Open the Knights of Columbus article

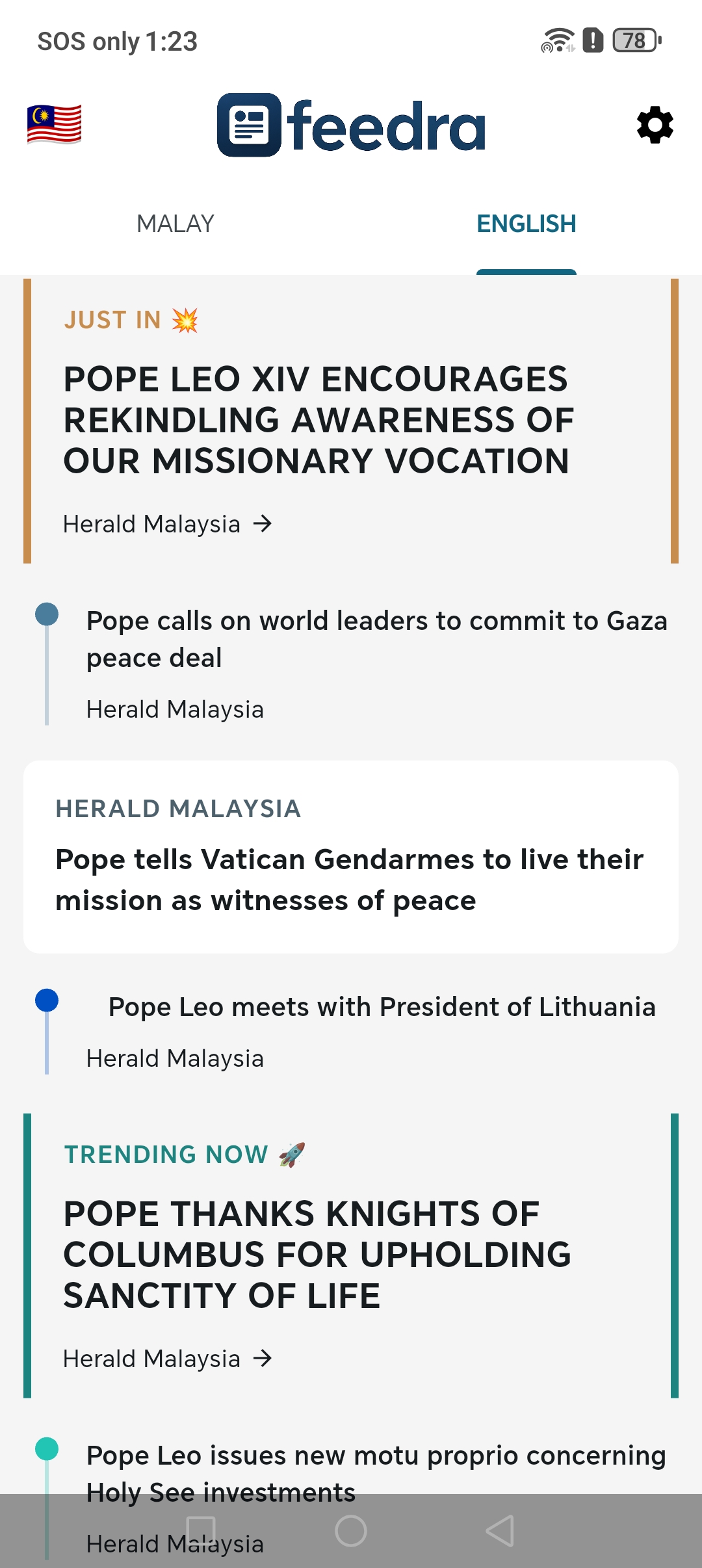[x=301, y=1254]
